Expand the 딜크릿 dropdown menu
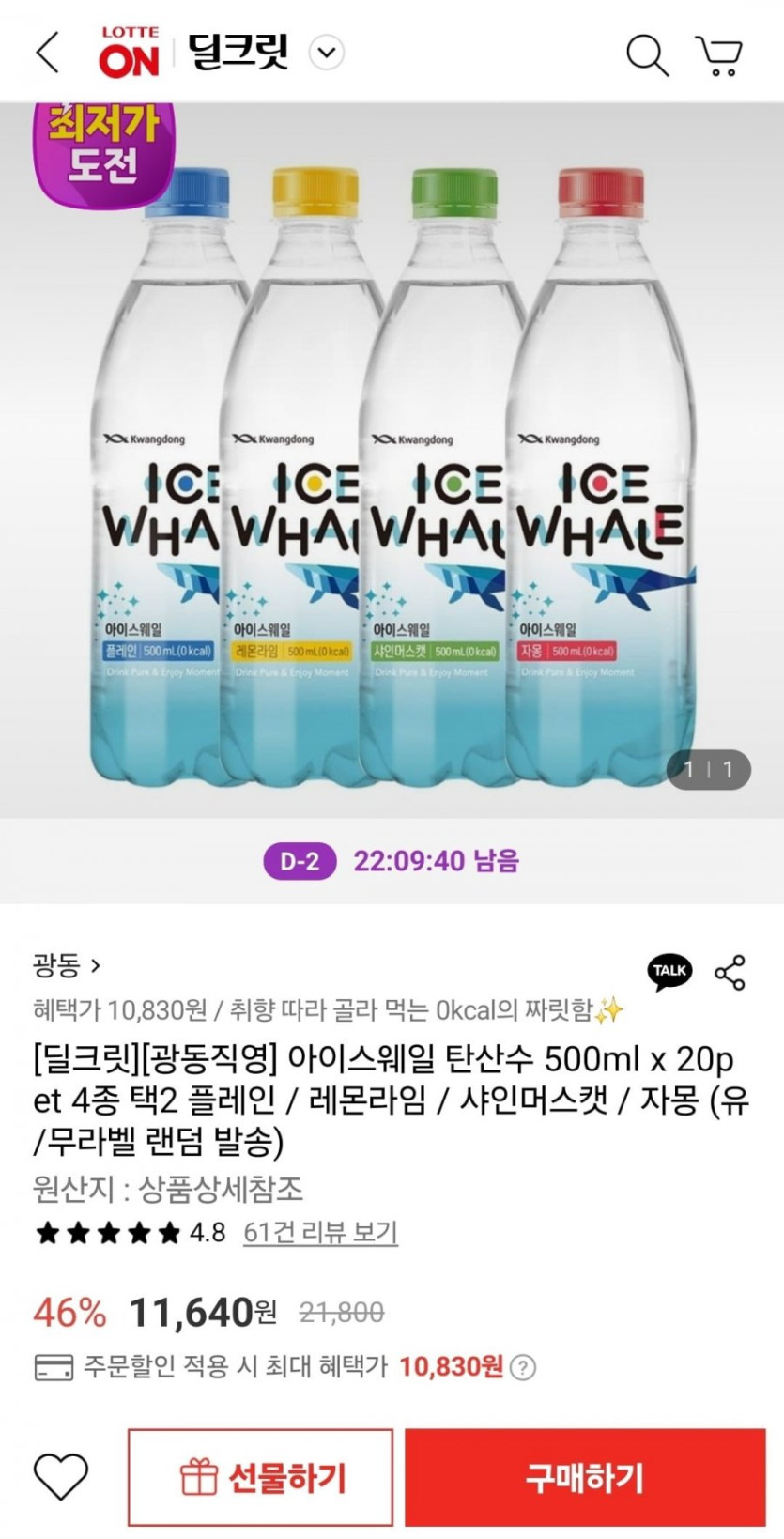 click(x=327, y=53)
